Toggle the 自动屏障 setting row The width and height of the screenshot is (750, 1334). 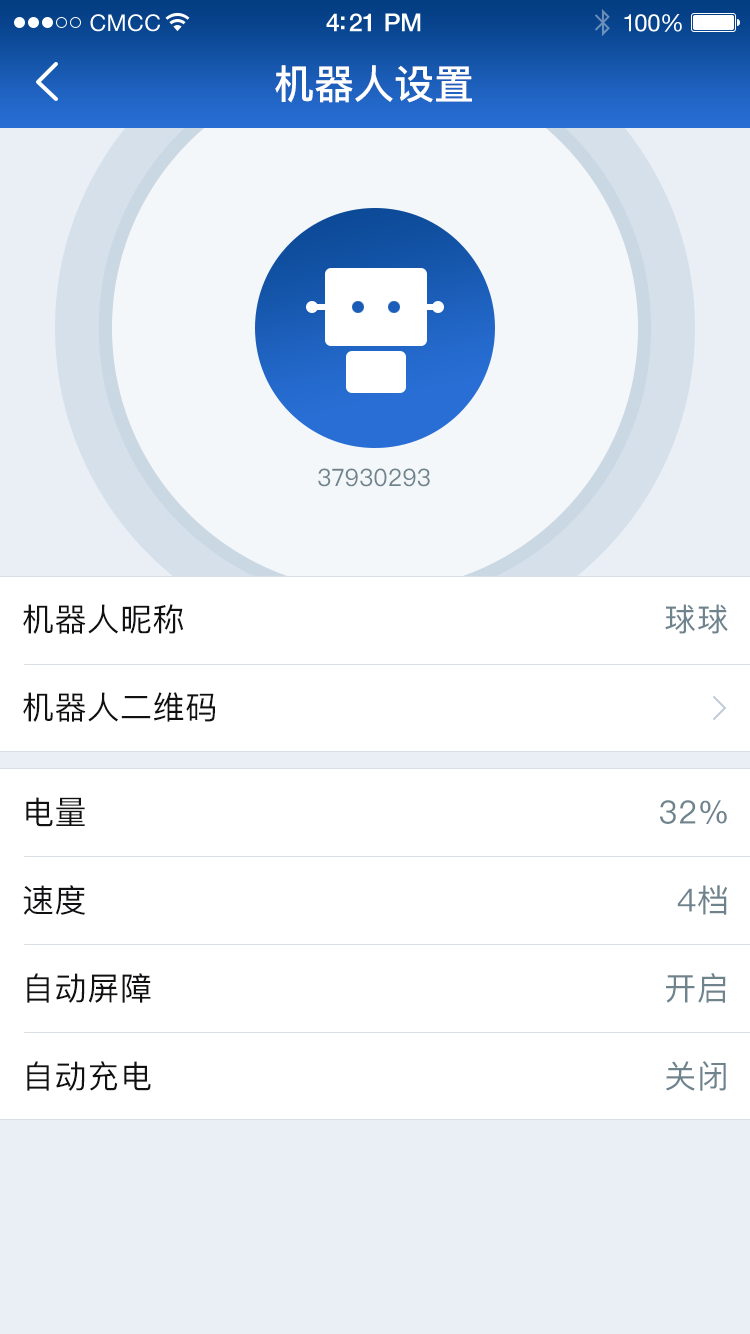375,989
